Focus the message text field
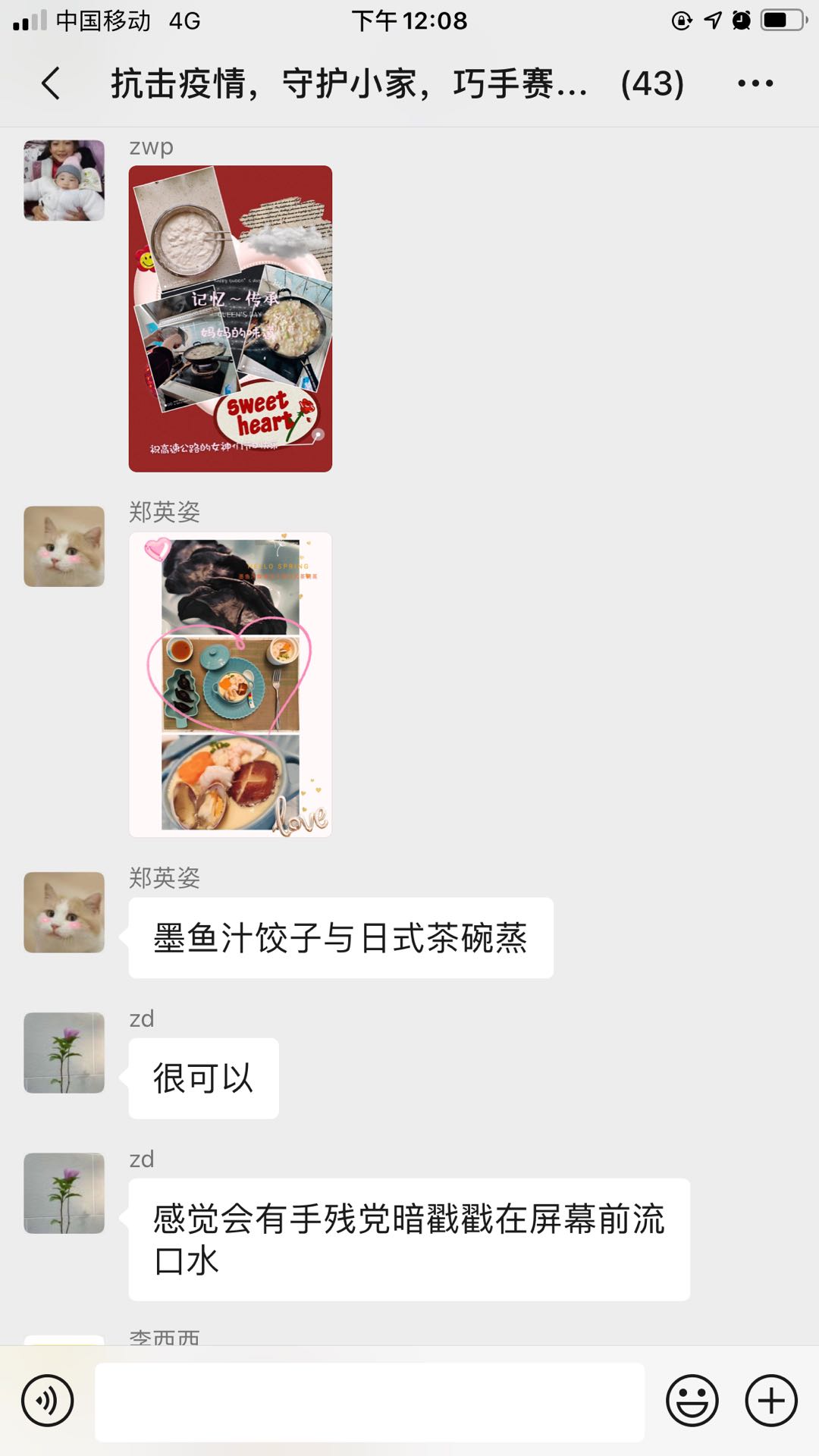Image resolution: width=819 pixels, height=1456 pixels. (369, 1401)
